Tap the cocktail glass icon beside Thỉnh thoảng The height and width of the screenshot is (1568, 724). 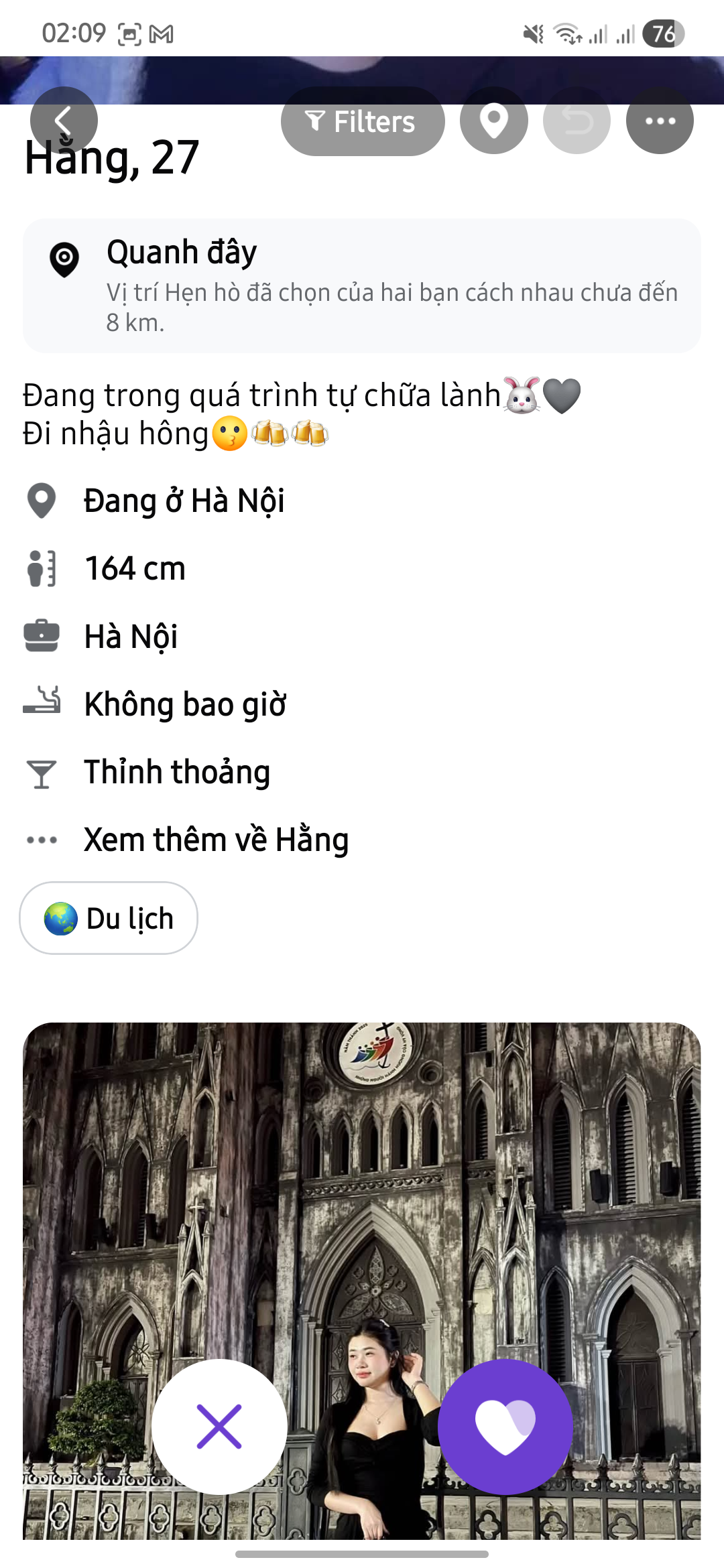point(42,771)
